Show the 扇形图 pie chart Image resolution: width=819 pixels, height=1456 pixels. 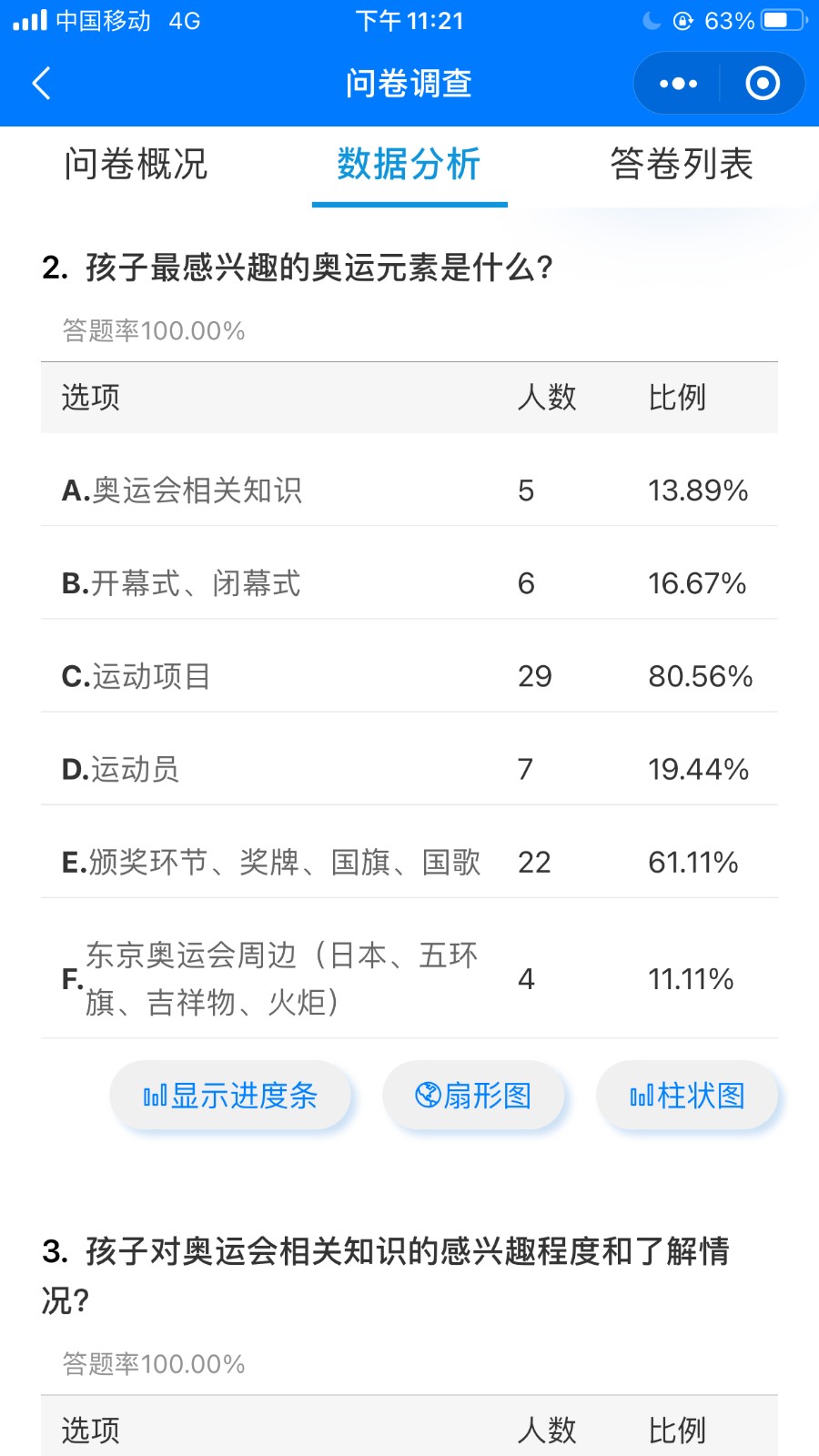click(473, 1096)
